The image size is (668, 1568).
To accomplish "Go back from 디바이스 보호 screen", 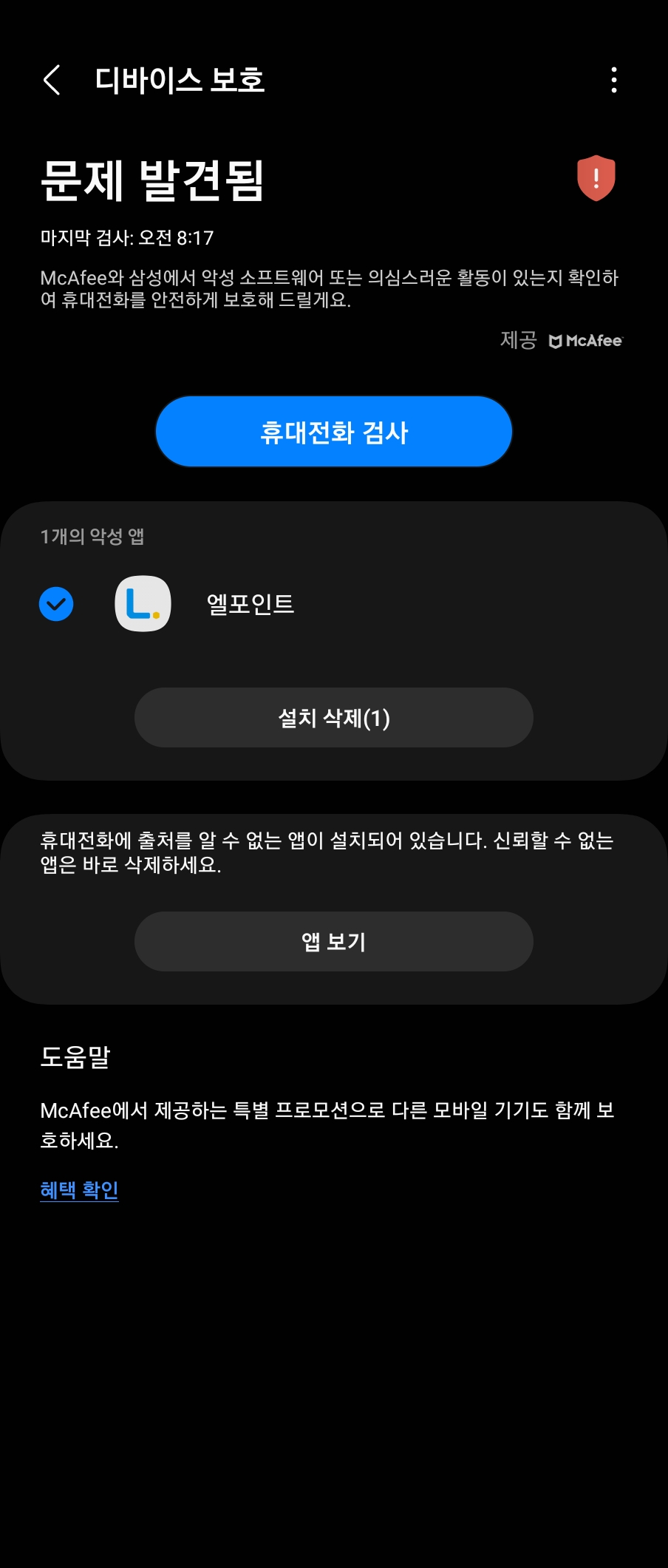I will (52, 80).
